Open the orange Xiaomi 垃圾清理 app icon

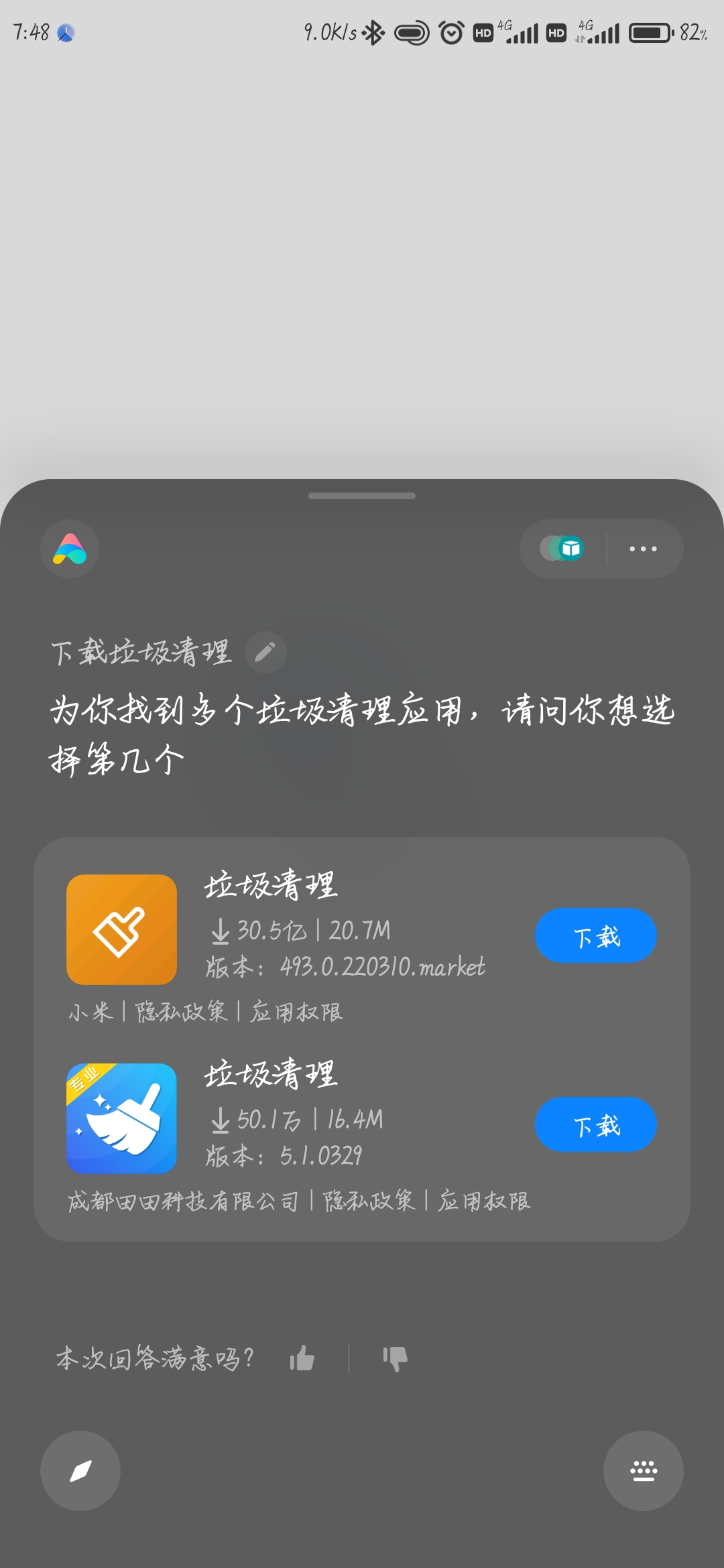121,929
